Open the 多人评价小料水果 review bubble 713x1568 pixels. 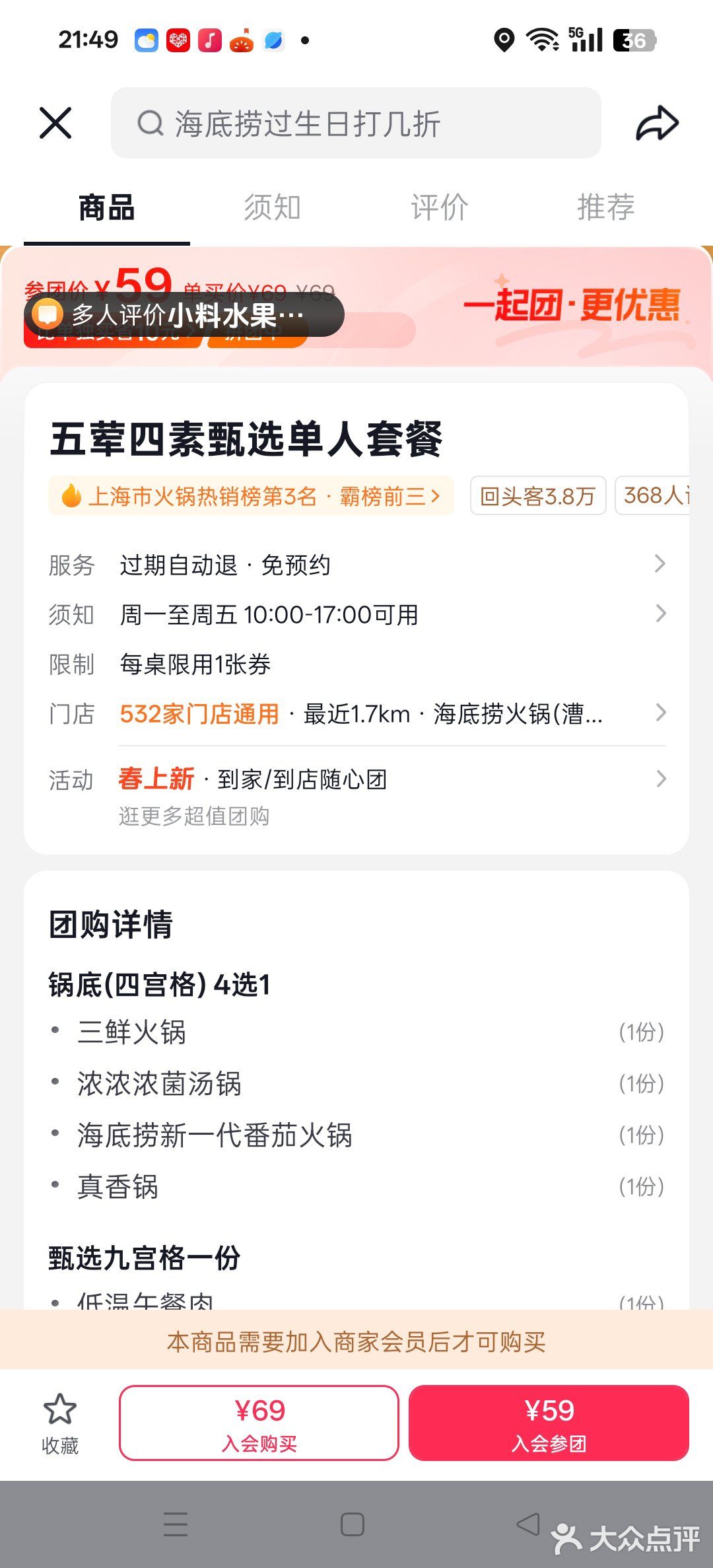point(184,315)
